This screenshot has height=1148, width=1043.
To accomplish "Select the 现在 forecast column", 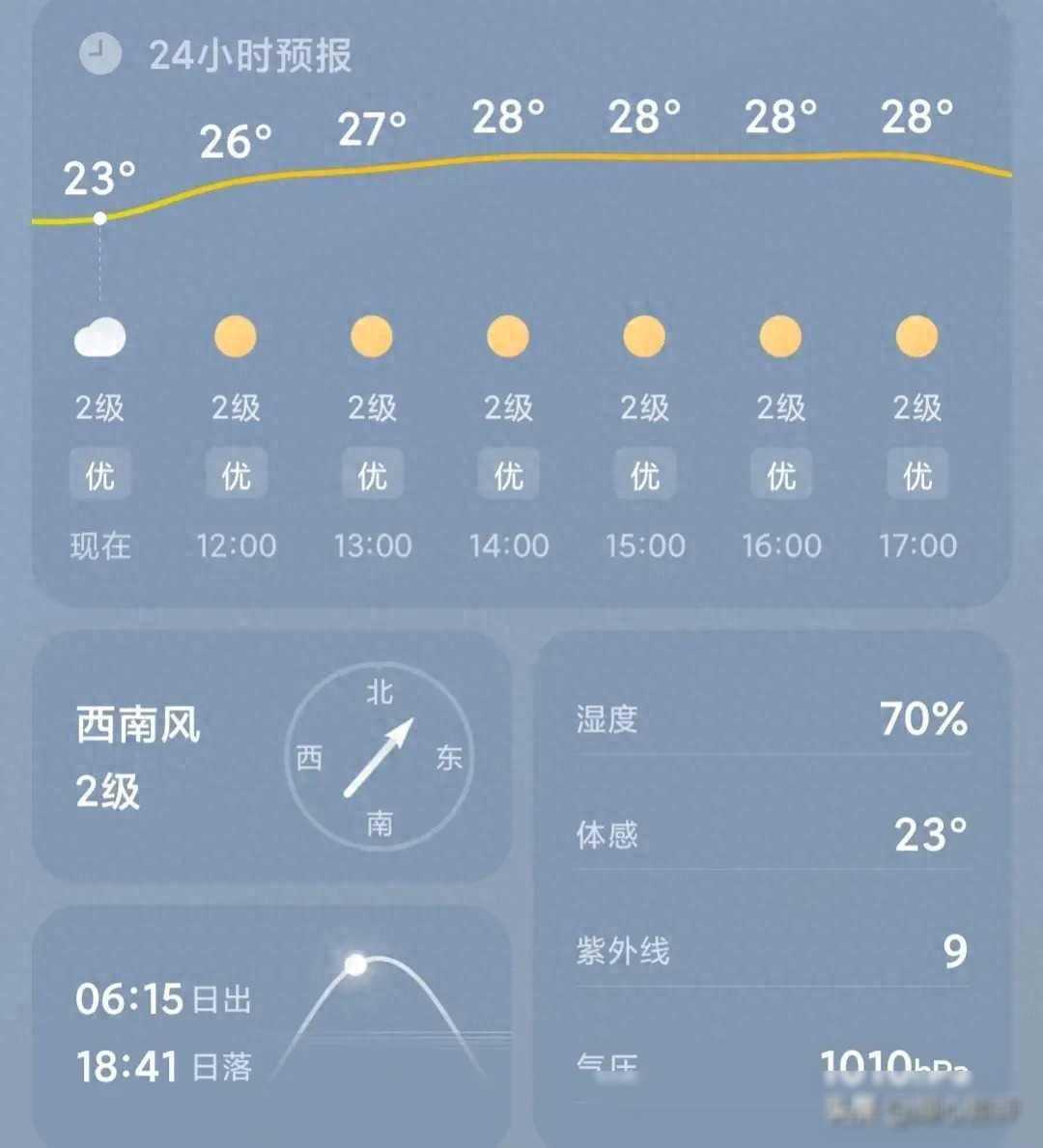I will pos(99,546).
